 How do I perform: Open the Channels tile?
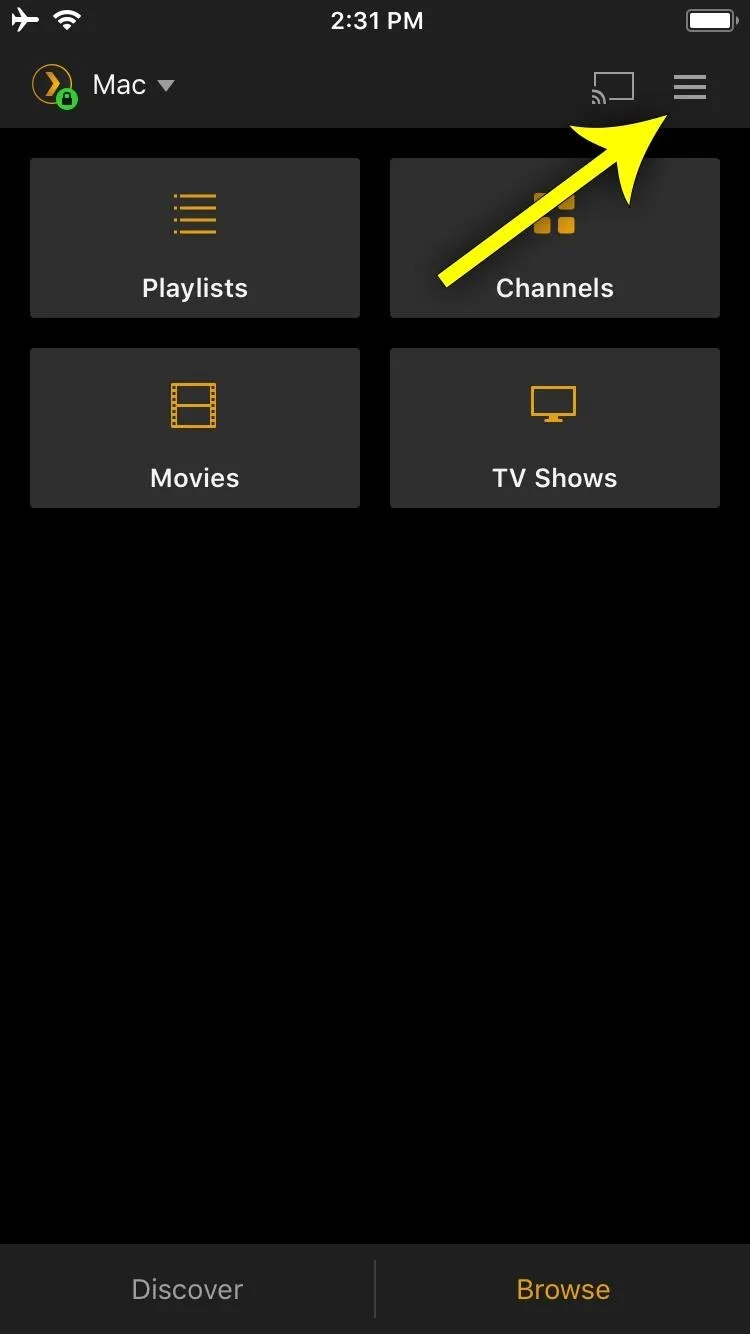[x=555, y=238]
